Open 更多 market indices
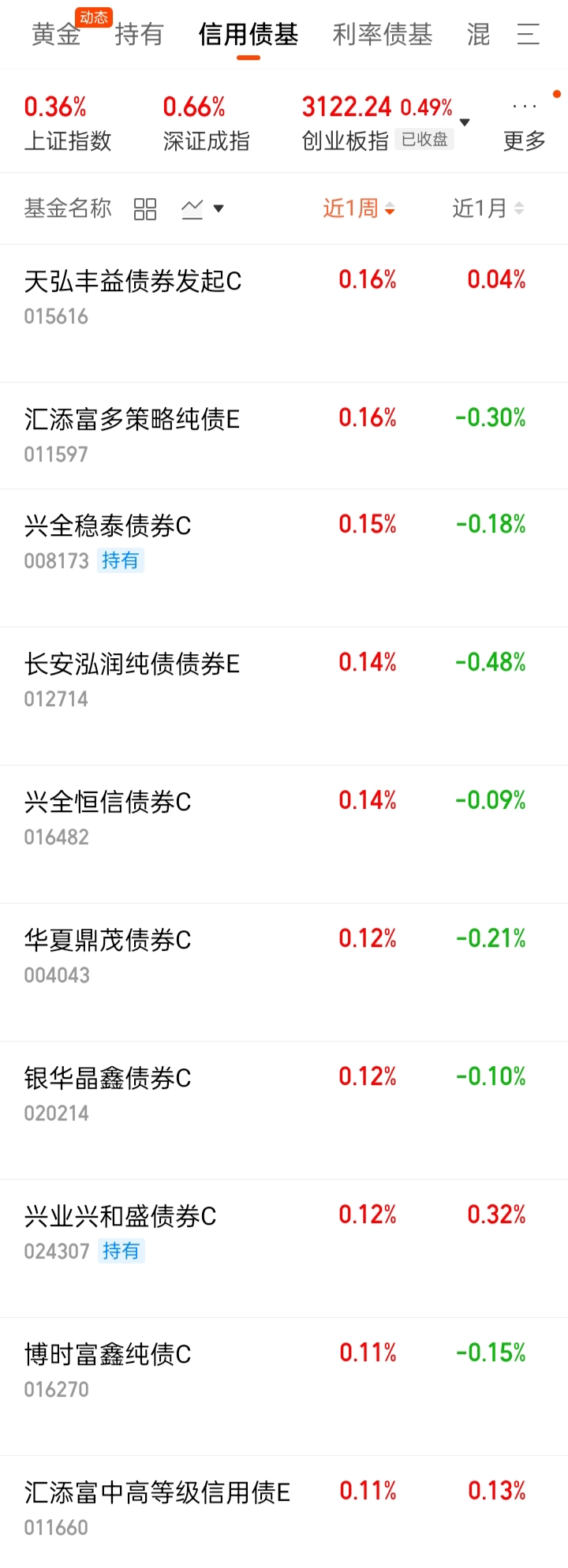 525,126
